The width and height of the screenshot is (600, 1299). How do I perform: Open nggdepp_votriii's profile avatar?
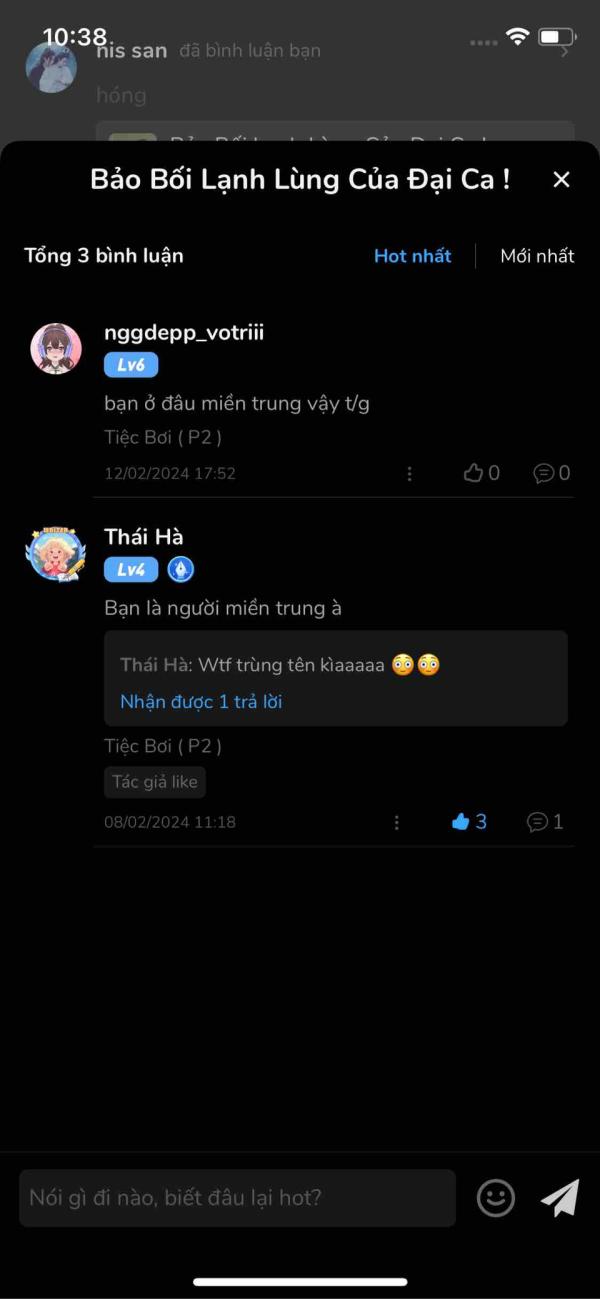coord(56,349)
